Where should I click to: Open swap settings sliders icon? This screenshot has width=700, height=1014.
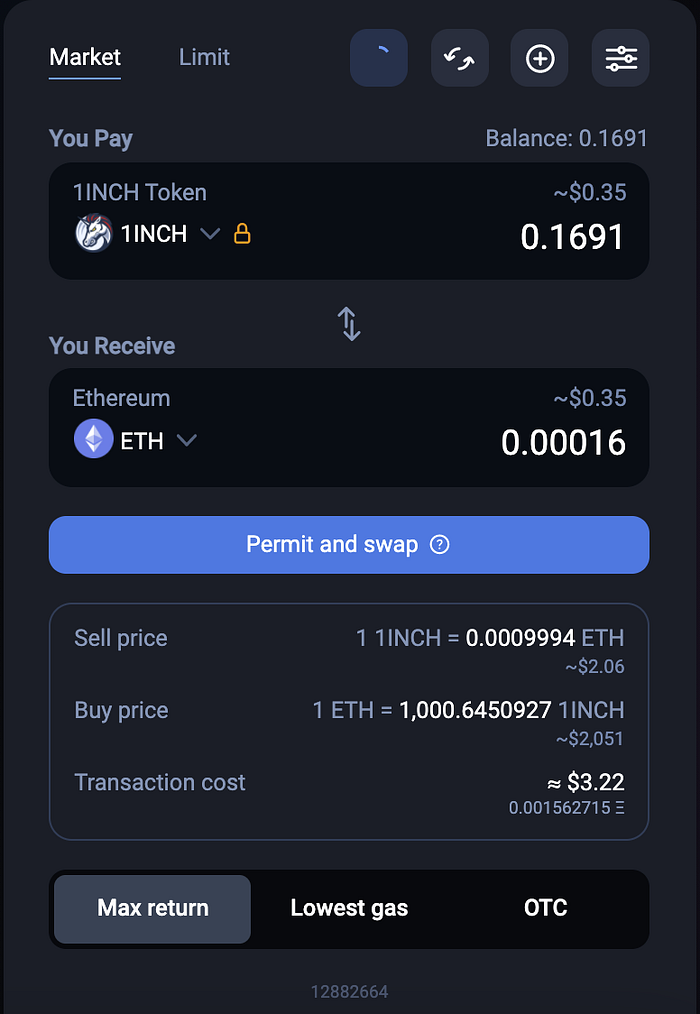coord(621,58)
